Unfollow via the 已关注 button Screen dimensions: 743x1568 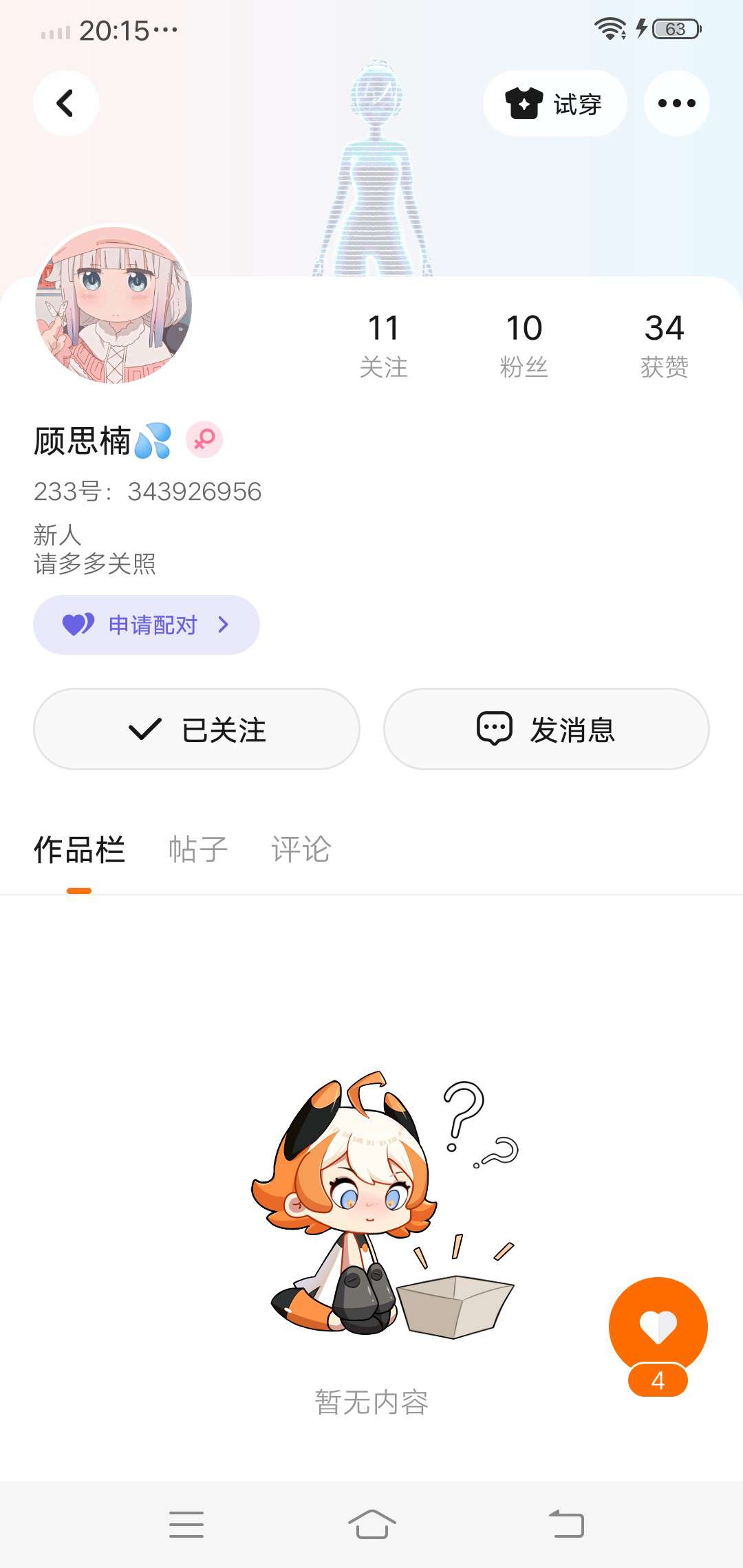tap(197, 729)
